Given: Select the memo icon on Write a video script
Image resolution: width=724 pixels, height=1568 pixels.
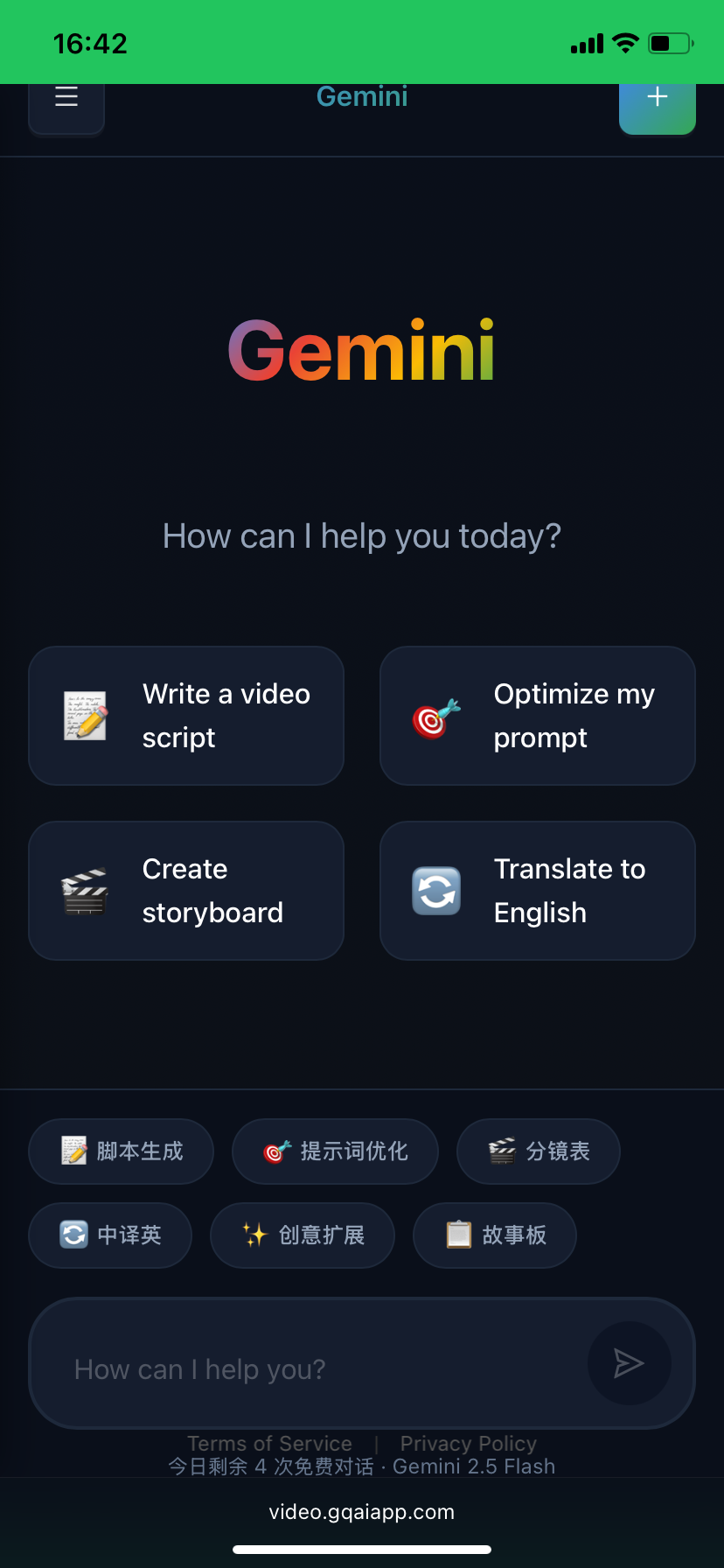Looking at the screenshot, I should pyautogui.click(x=85, y=716).
